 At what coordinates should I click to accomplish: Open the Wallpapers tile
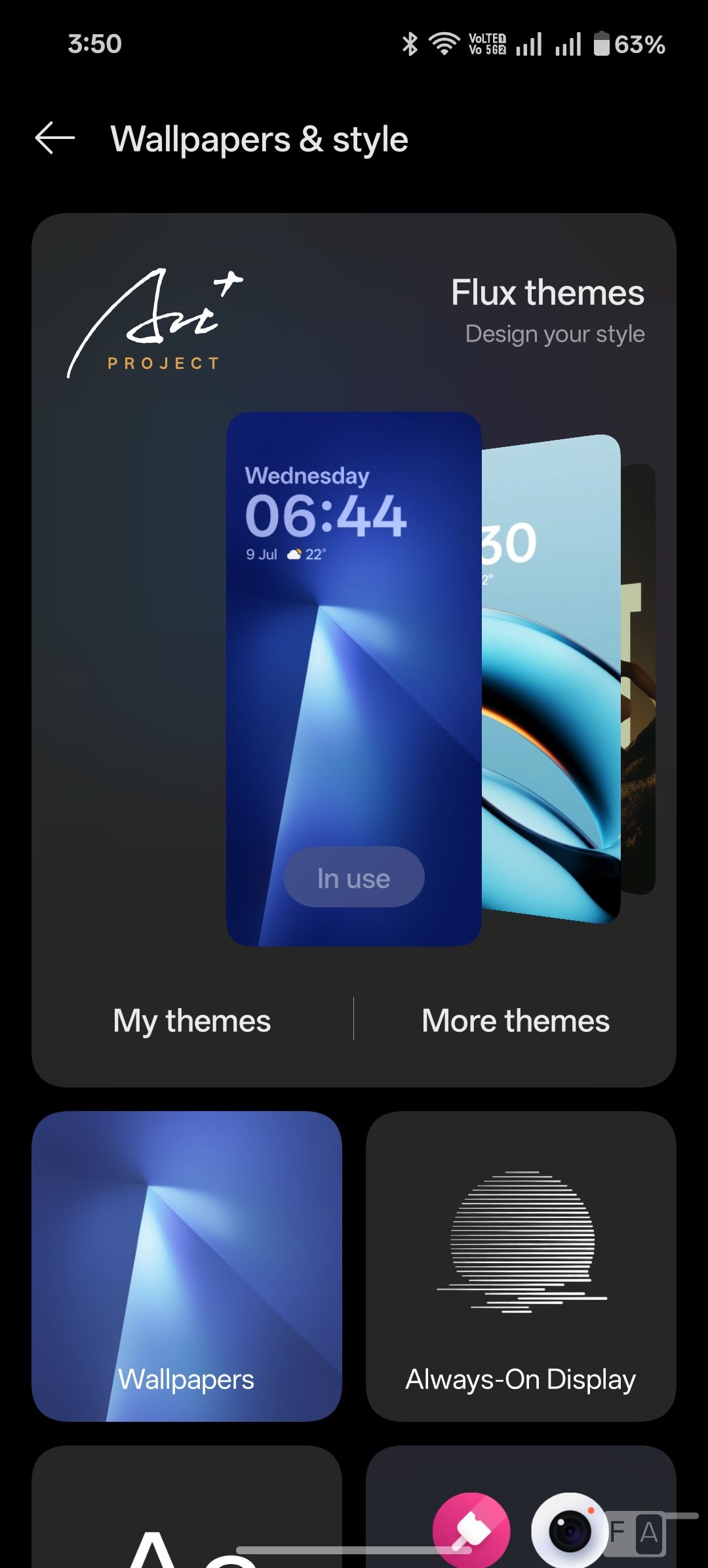click(187, 1265)
